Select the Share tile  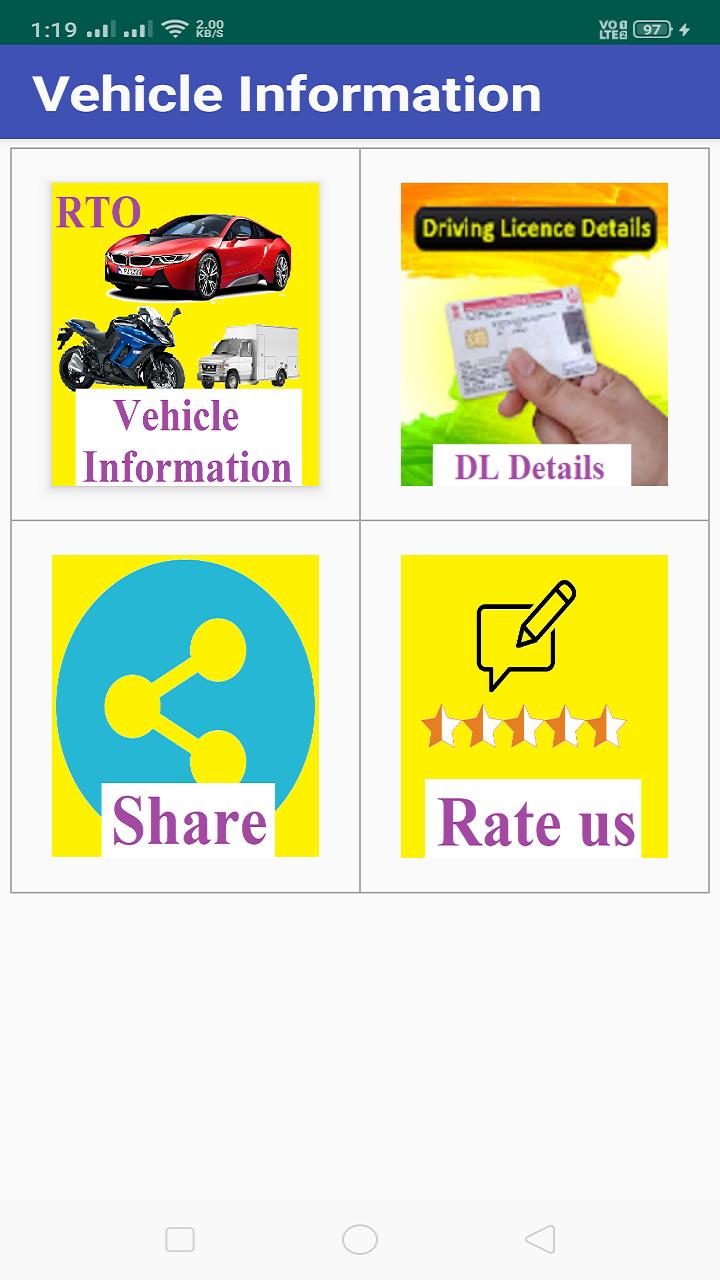pos(185,706)
